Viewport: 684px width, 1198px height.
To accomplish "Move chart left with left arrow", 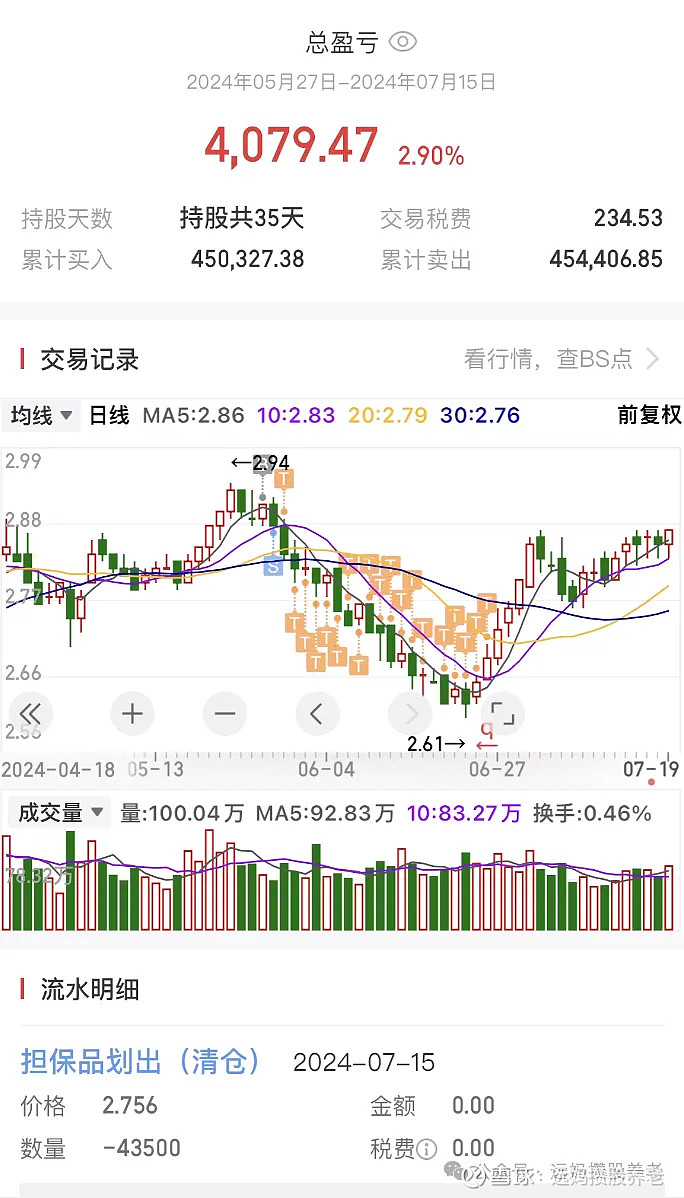I will tap(317, 714).
